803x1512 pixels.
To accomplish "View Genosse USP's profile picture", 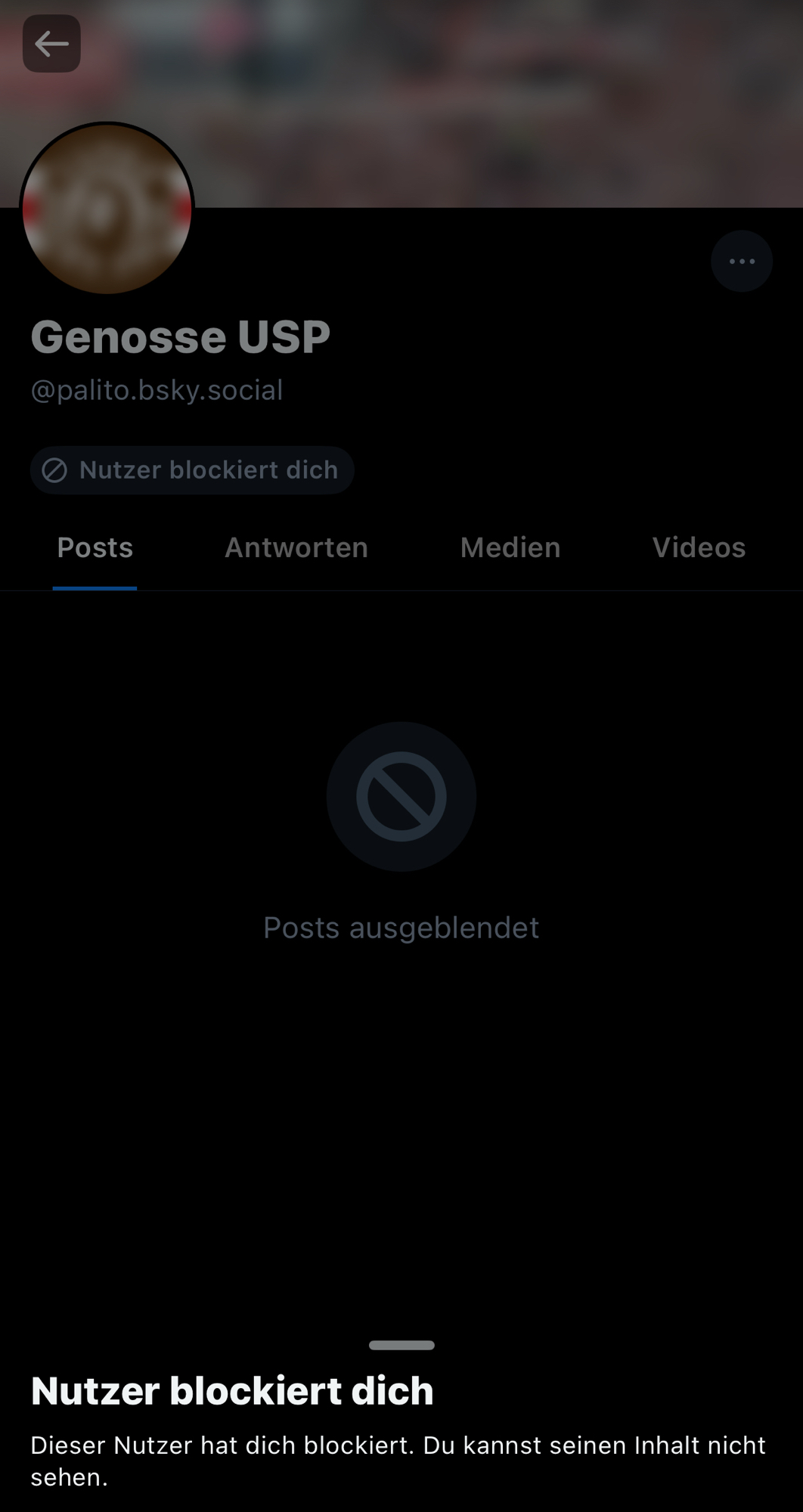I will 107,209.
